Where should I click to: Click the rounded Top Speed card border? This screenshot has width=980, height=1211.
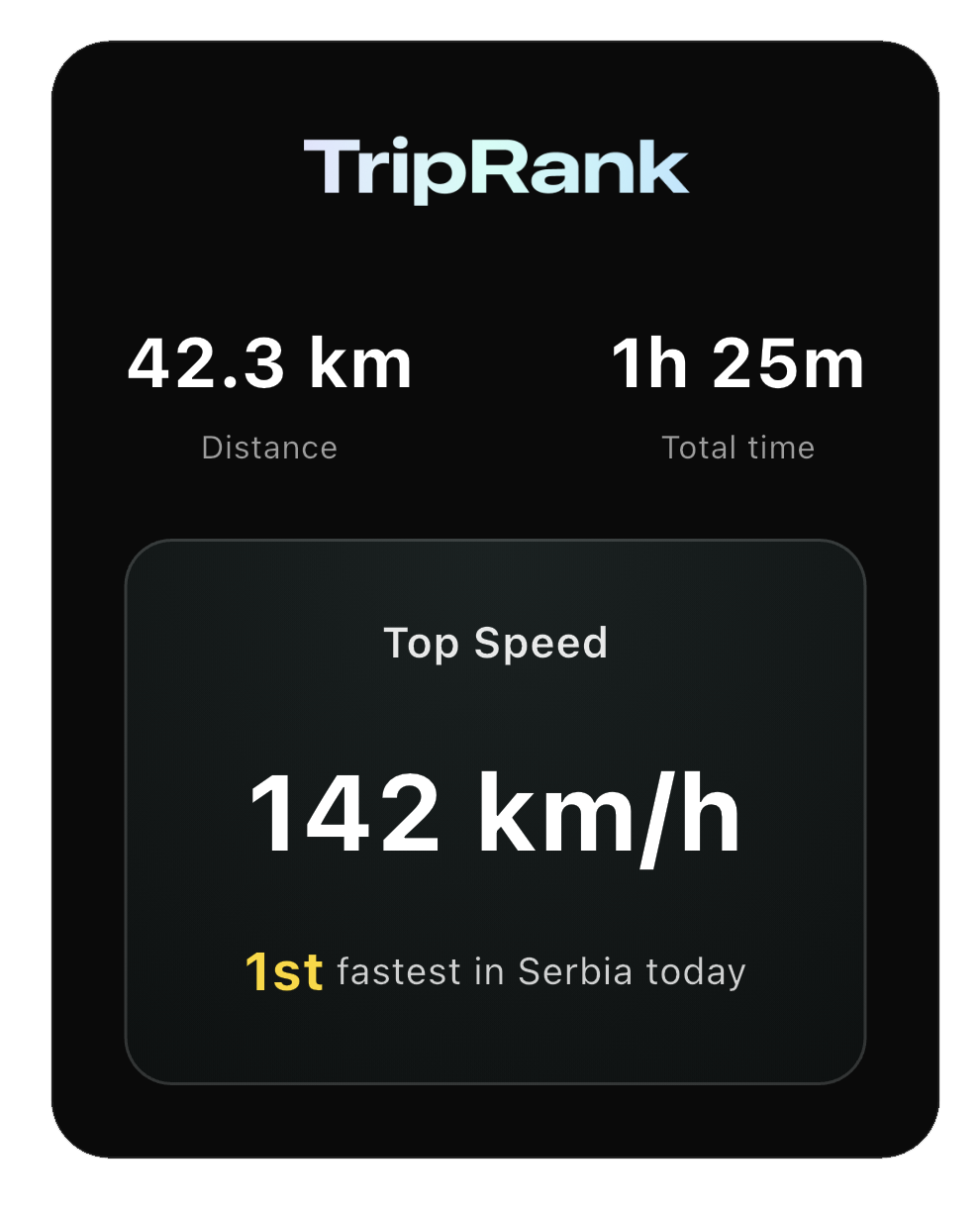point(497,541)
